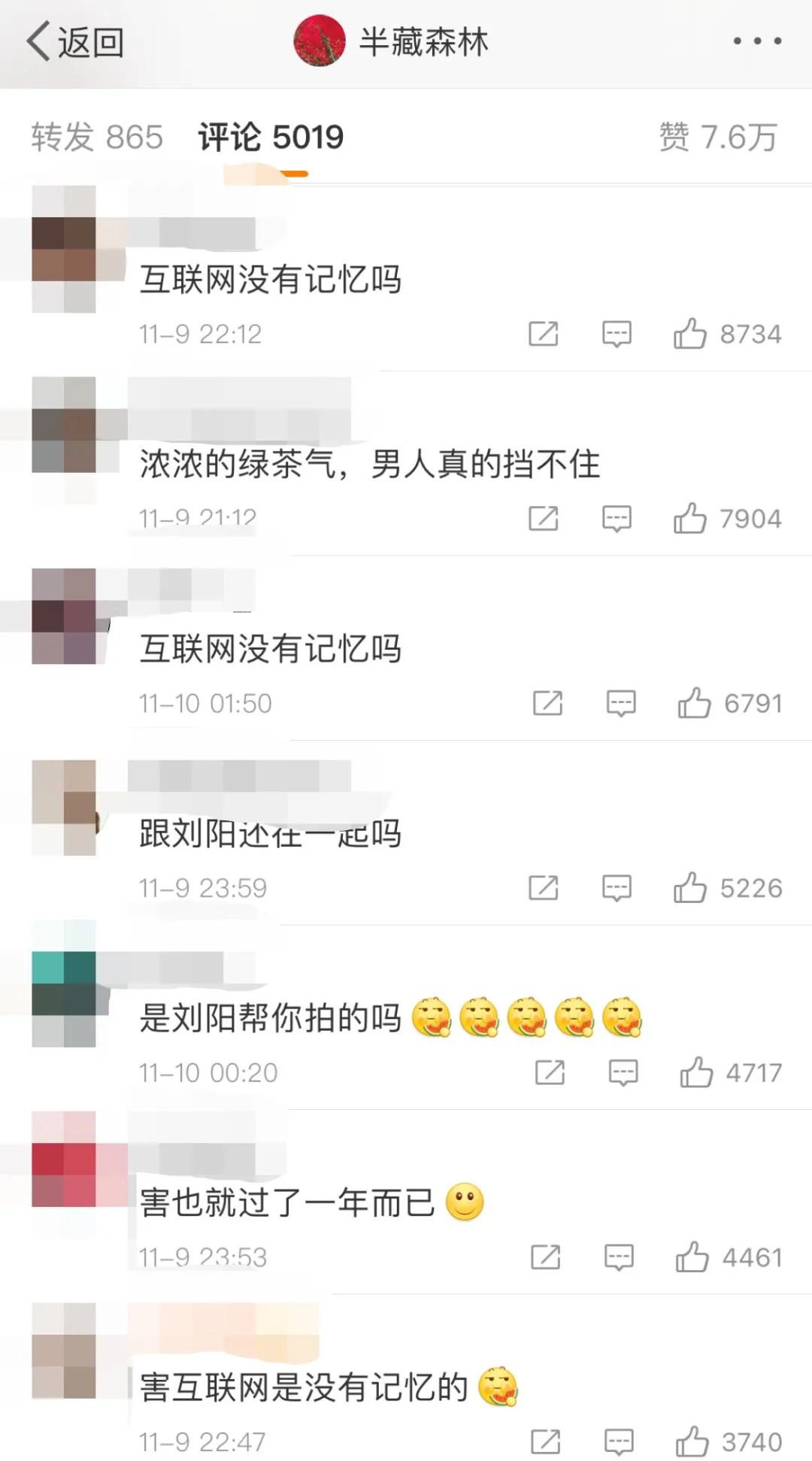Go back using the 返回 button

(75, 42)
